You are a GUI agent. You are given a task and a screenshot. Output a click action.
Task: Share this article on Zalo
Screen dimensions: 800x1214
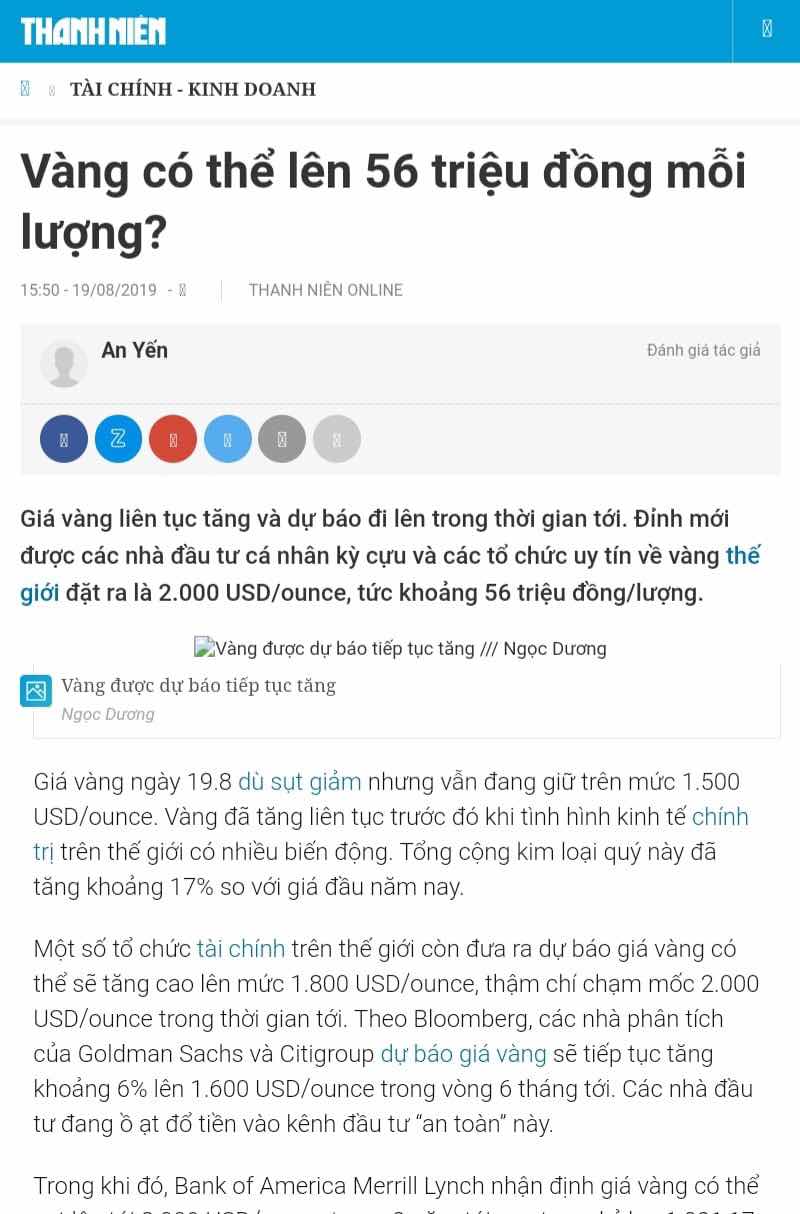[118, 439]
